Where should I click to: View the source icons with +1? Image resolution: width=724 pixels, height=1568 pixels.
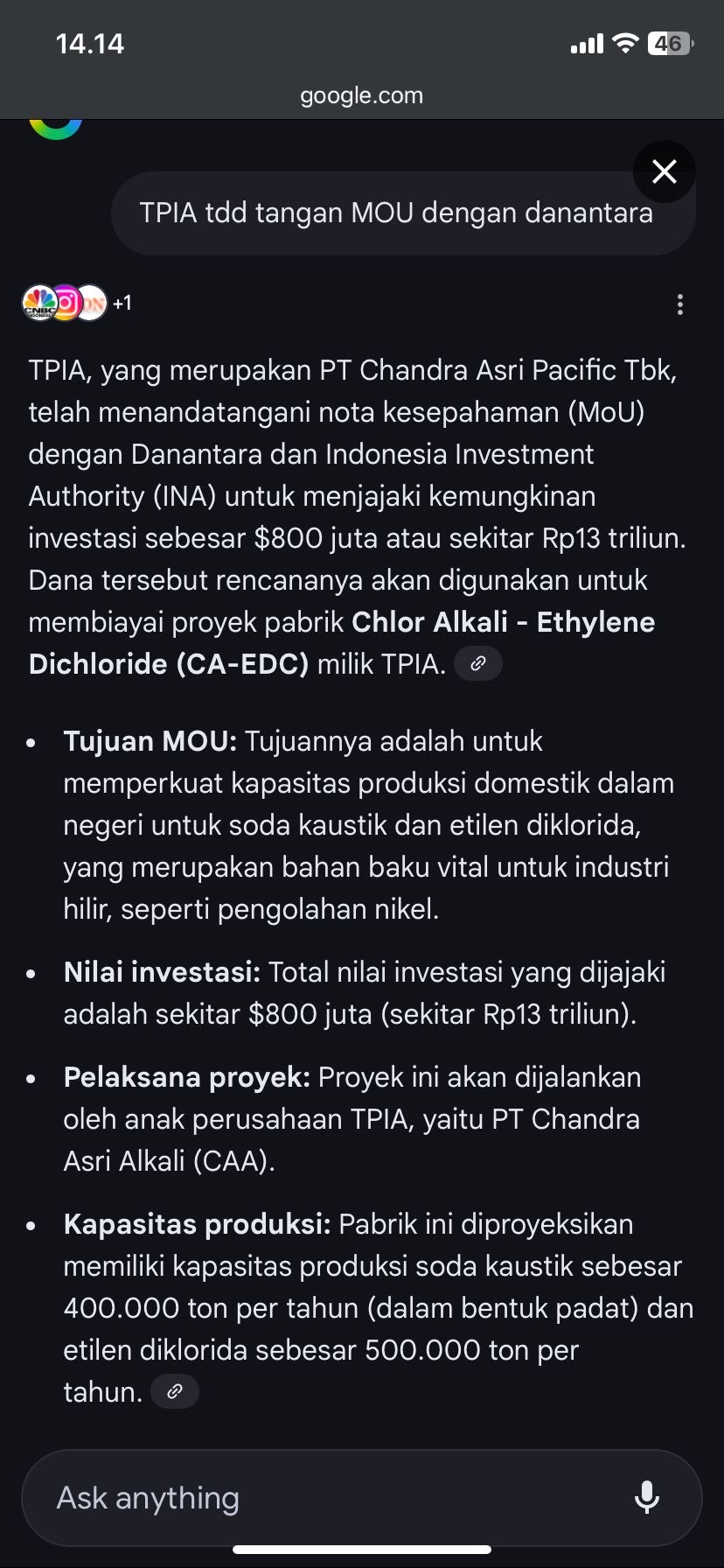(x=76, y=304)
